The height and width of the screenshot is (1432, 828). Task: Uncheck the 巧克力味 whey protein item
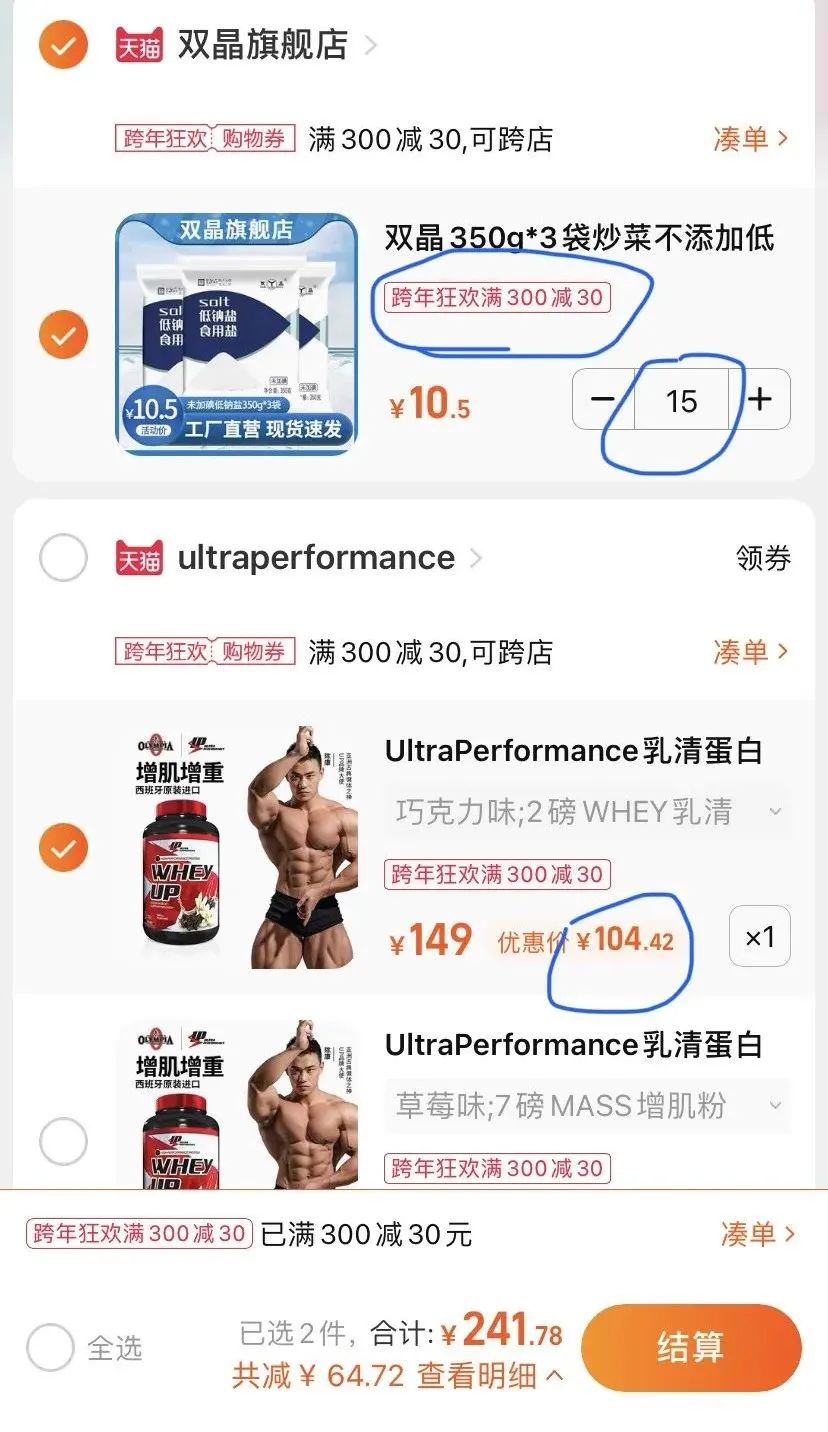(x=63, y=848)
